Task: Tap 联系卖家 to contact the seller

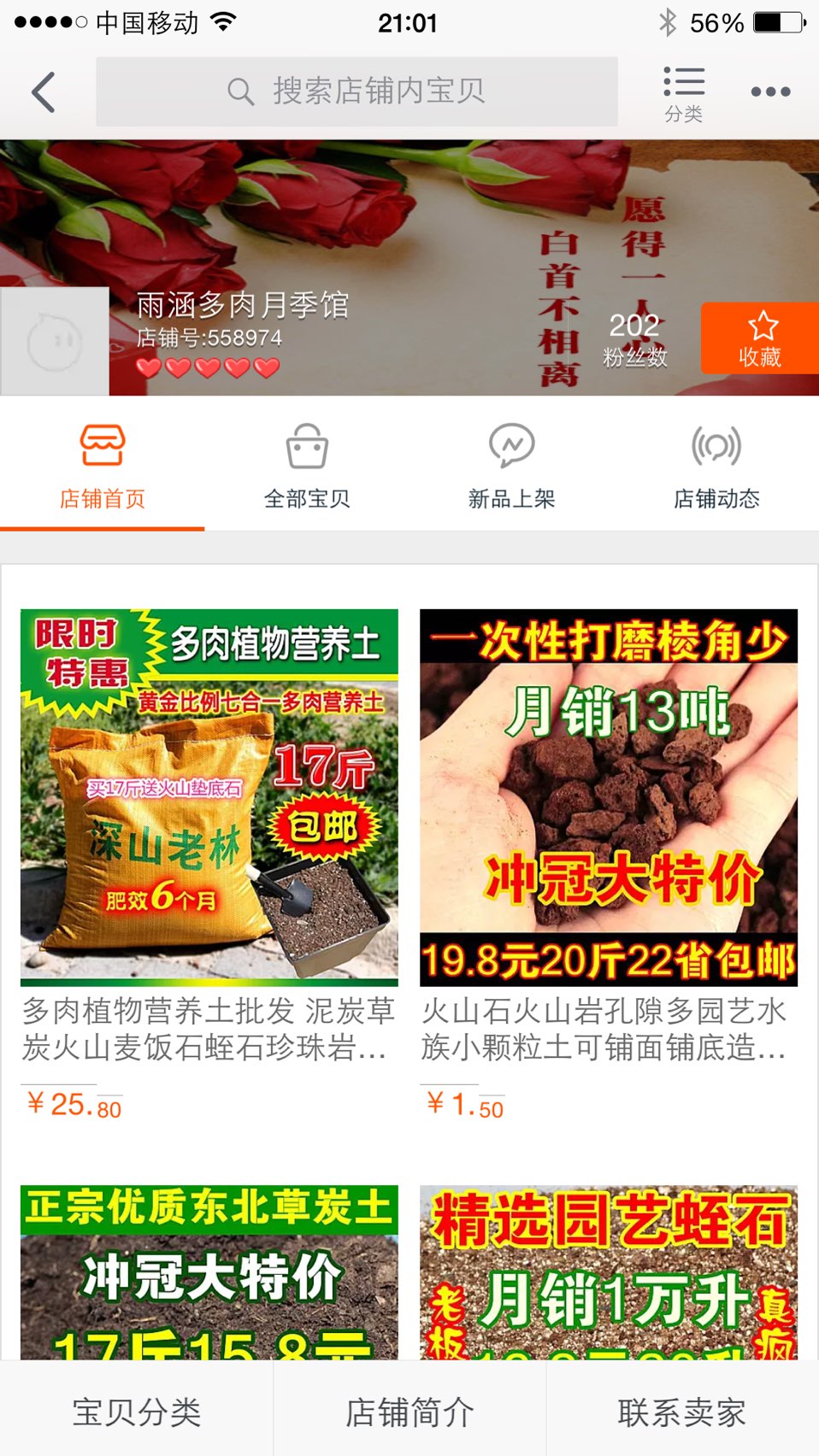Action: [x=682, y=1412]
